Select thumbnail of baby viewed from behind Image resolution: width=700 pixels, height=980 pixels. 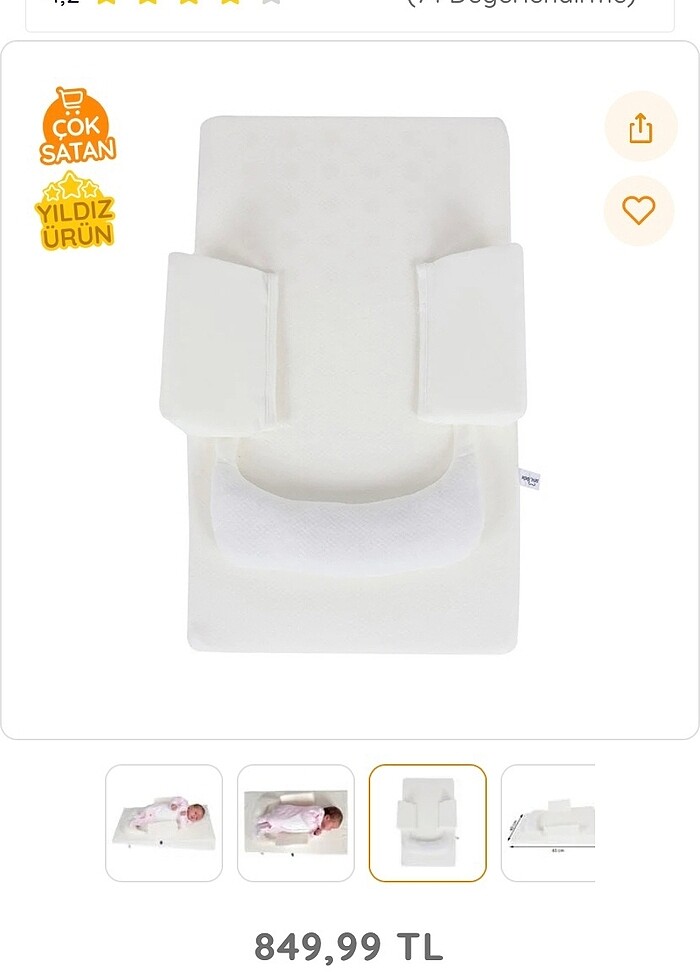tap(296, 823)
